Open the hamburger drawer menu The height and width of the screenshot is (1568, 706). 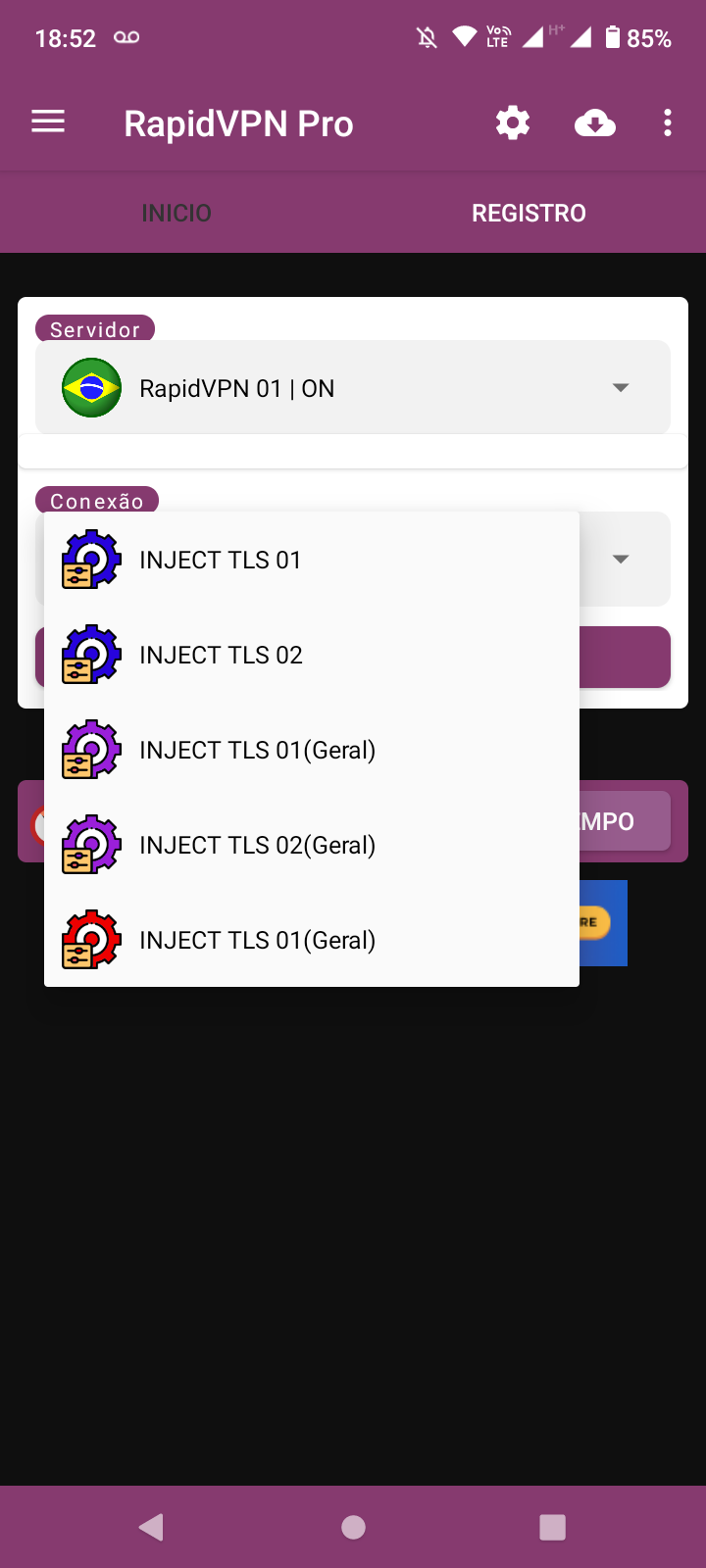click(48, 122)
